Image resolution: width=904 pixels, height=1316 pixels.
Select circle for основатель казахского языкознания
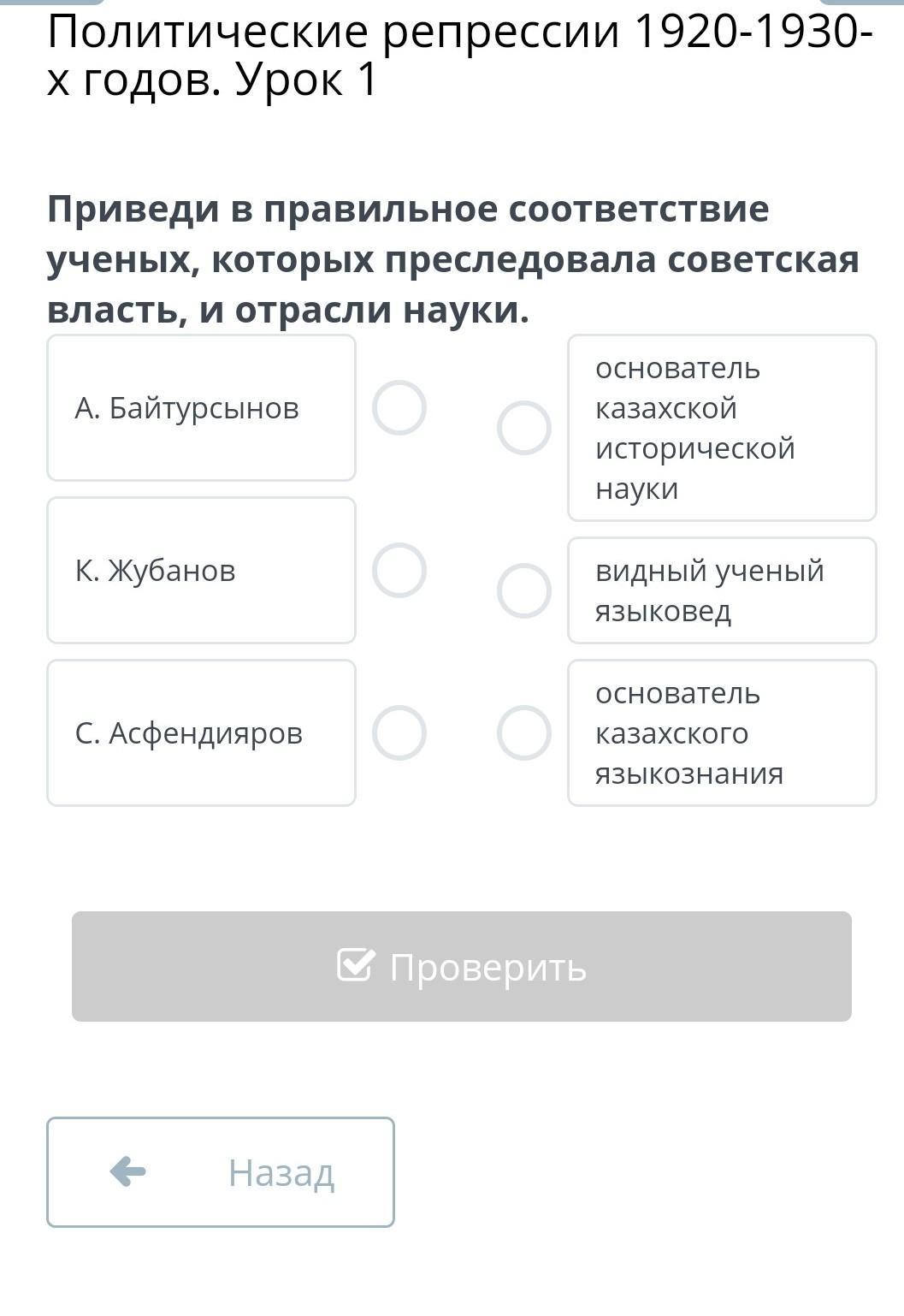click(523, 733)
